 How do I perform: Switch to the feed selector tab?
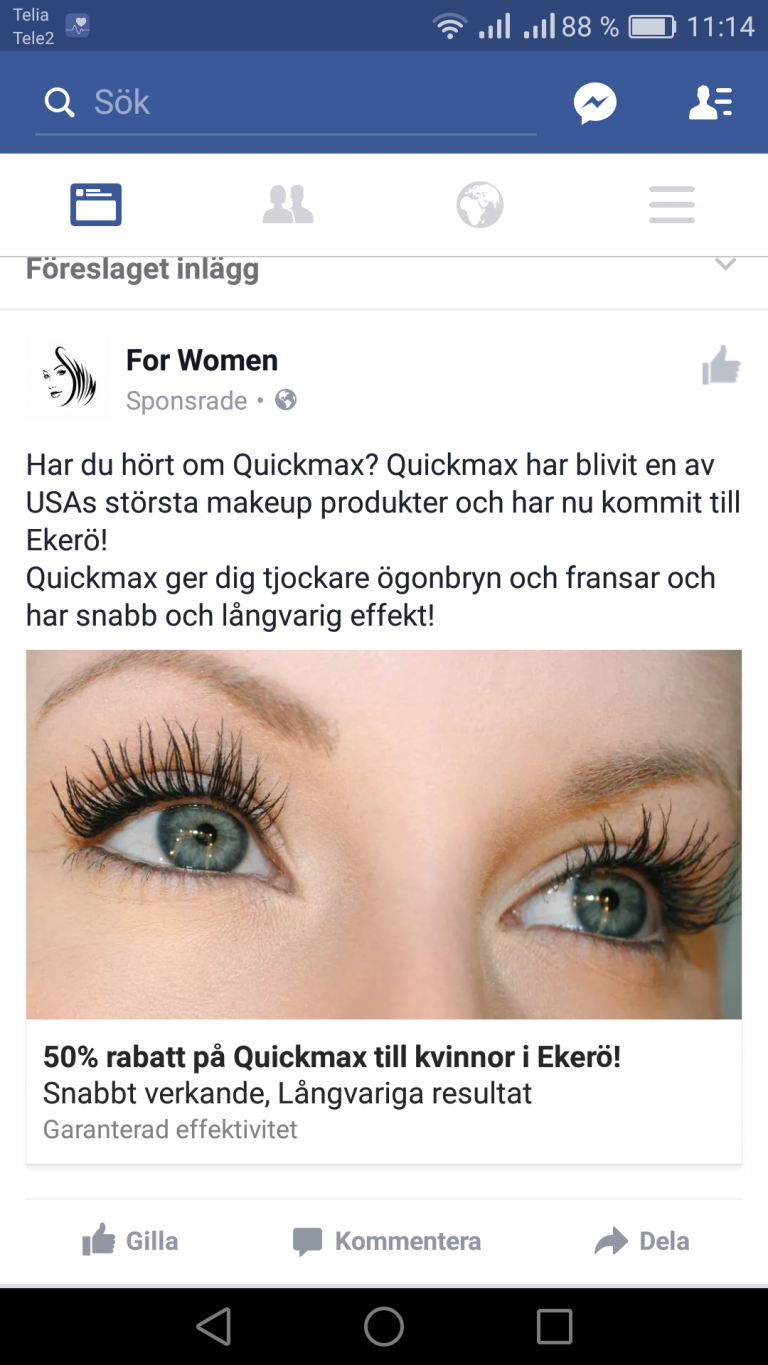tap(95, 204)
